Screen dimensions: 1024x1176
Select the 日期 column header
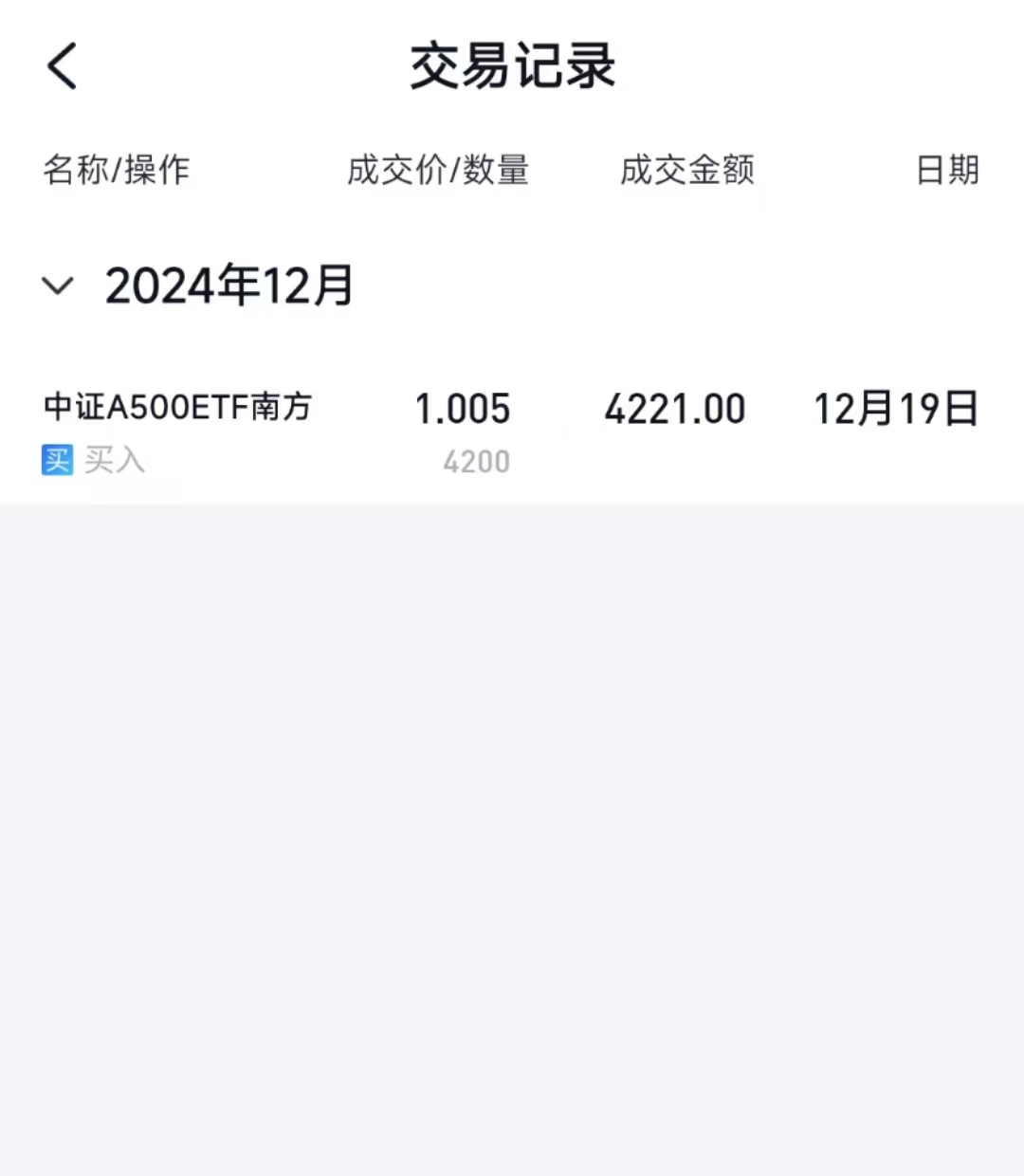(x=948, y=171)
